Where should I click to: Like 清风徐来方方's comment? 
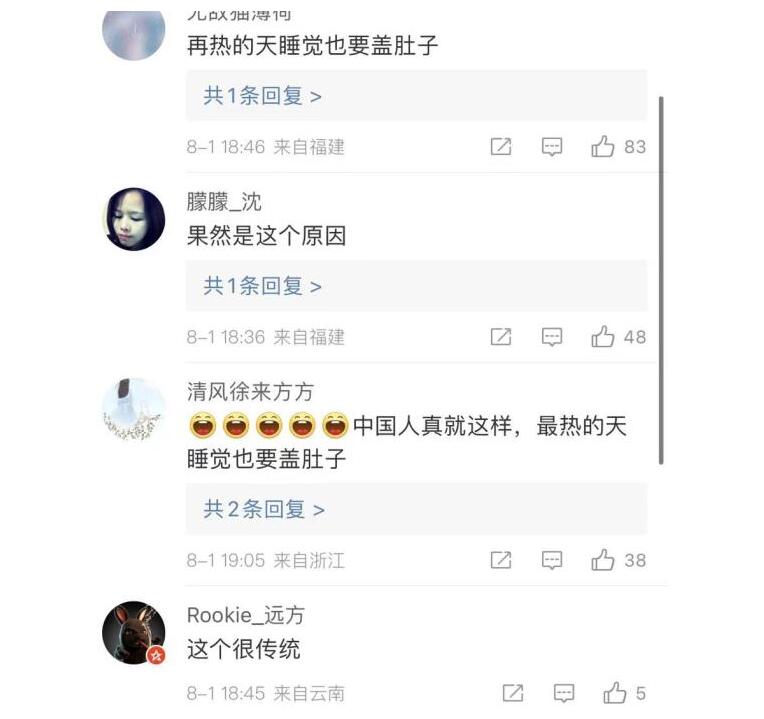602,560
